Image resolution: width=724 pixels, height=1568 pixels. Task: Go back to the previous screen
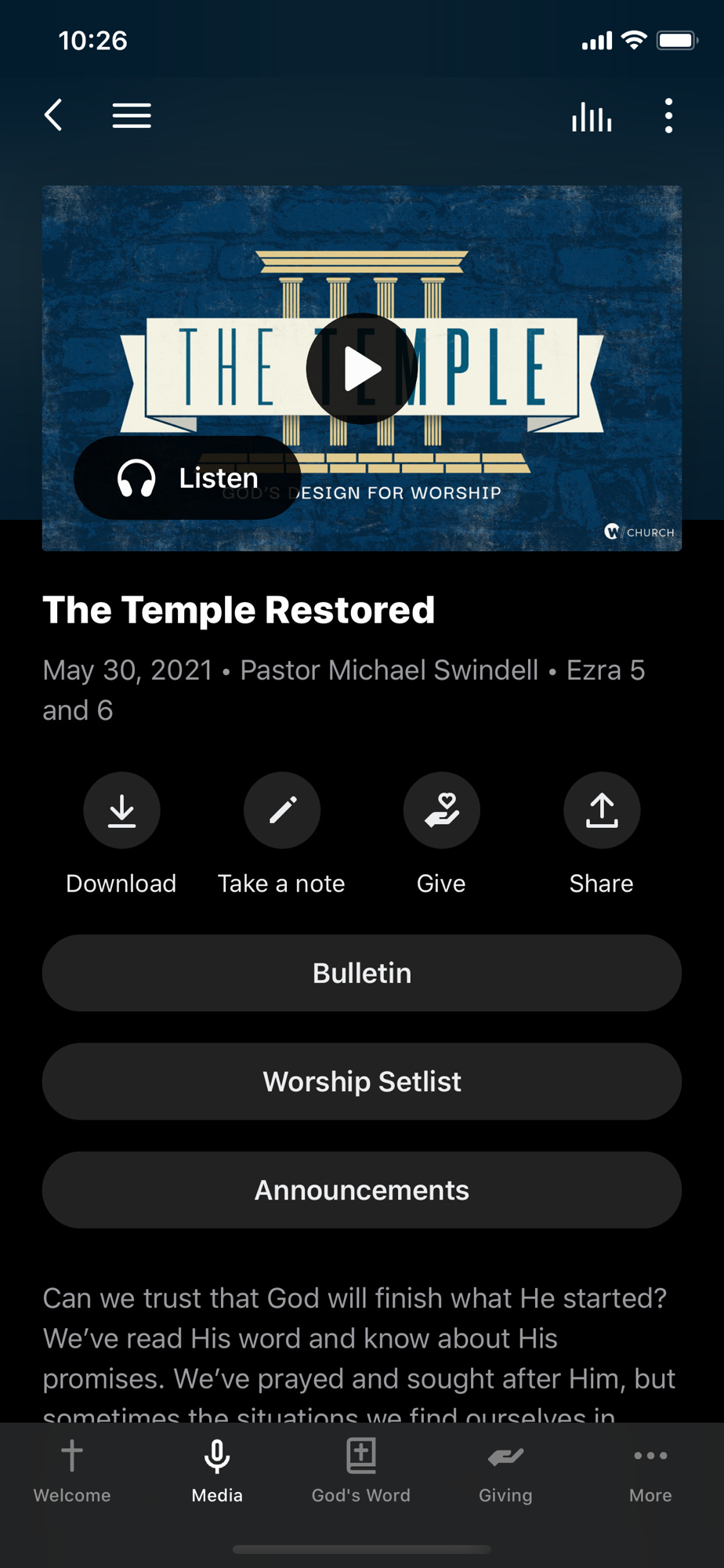pos(53,116)
